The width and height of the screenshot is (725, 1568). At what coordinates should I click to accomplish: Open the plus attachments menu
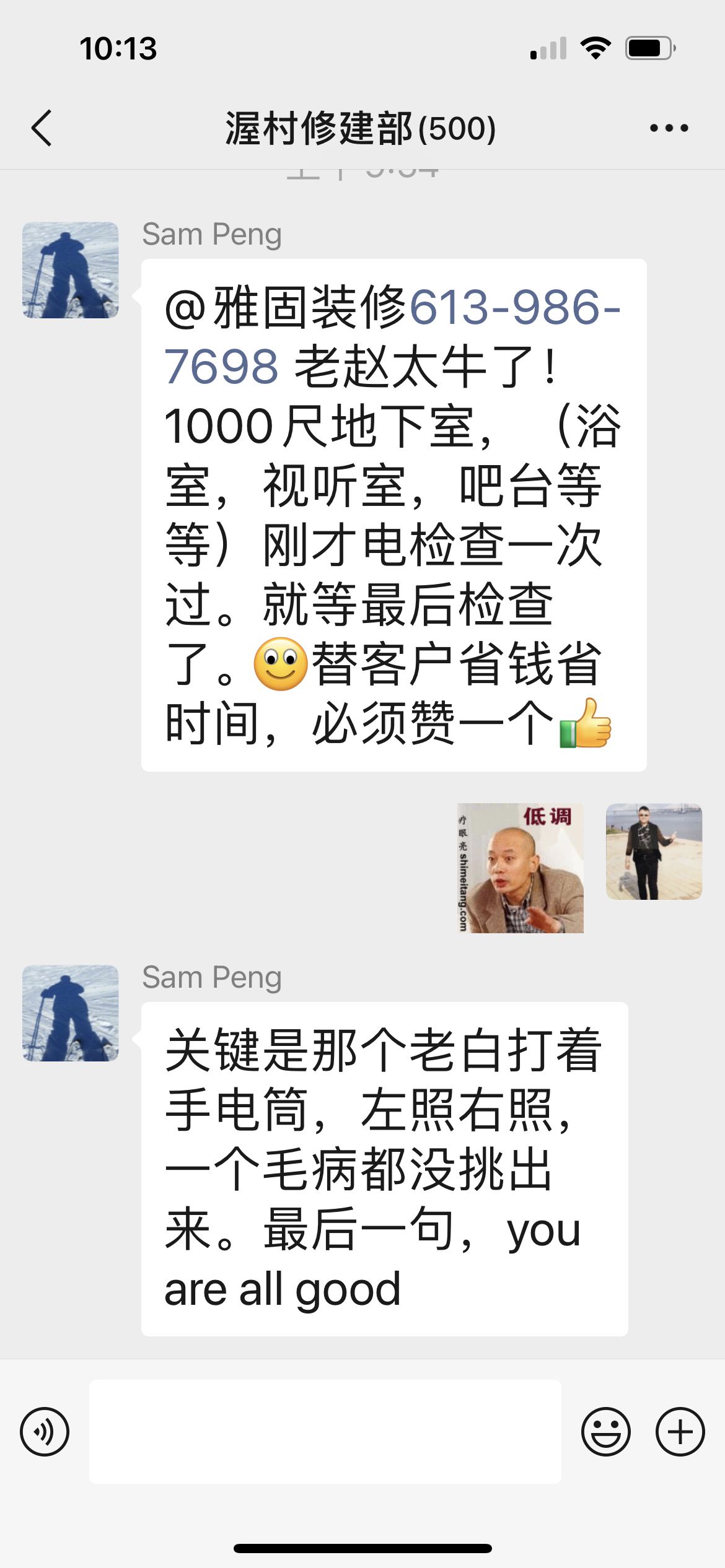pos(680,1431)
